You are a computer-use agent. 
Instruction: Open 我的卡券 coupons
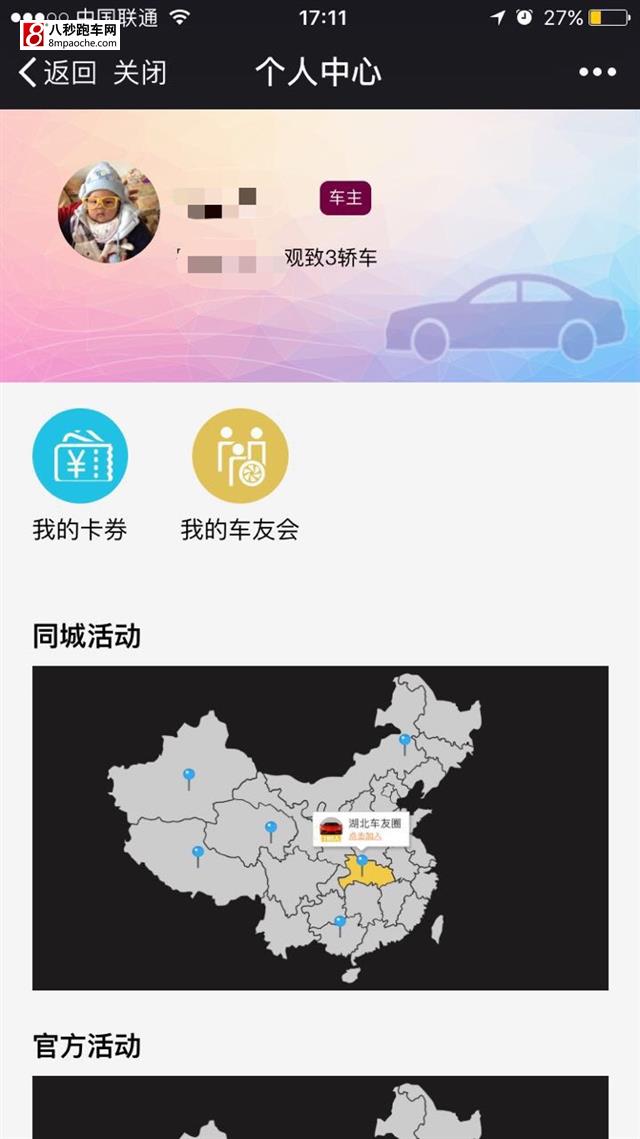coord(80,456)
